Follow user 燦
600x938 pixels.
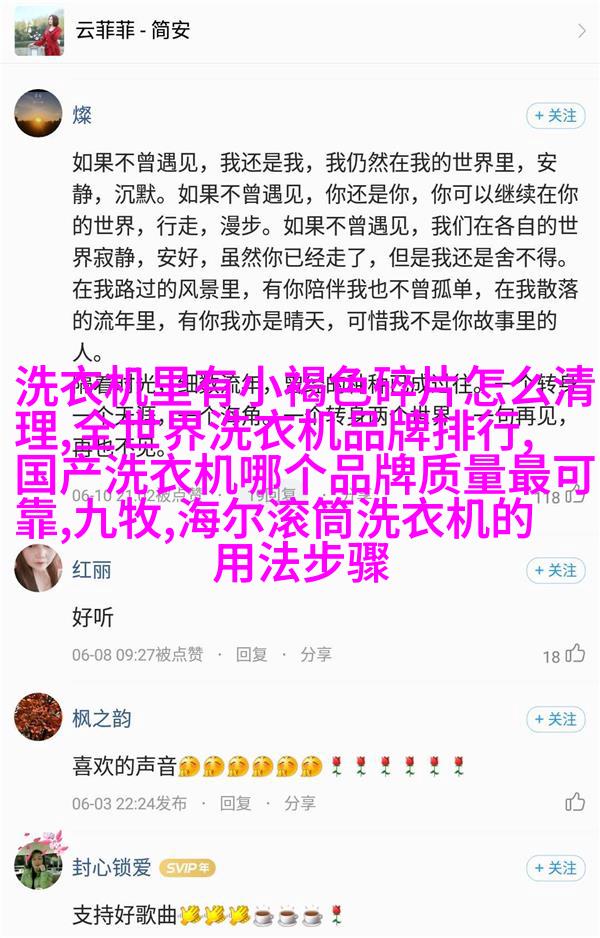pyautogui.click(x=555, y=116)
